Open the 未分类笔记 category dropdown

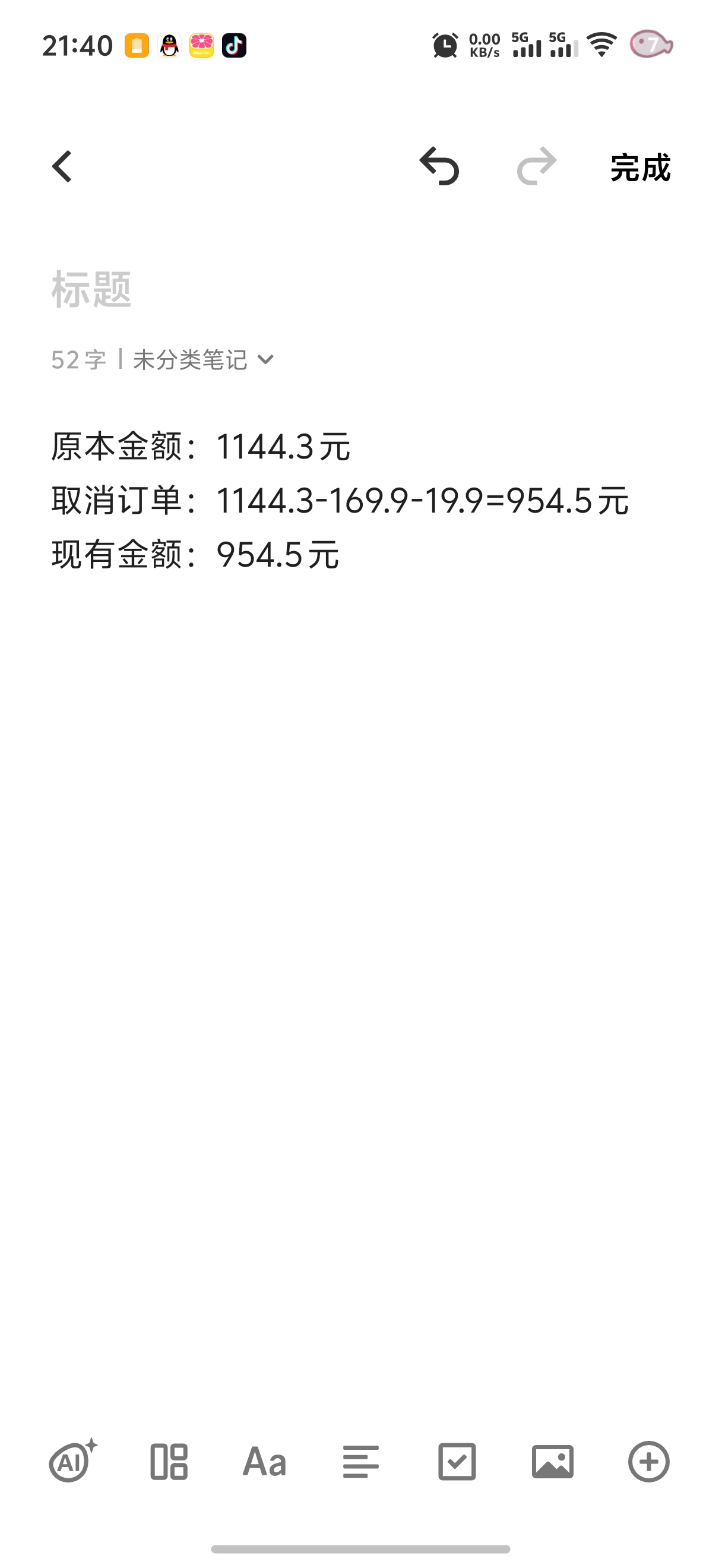(203, 360)
